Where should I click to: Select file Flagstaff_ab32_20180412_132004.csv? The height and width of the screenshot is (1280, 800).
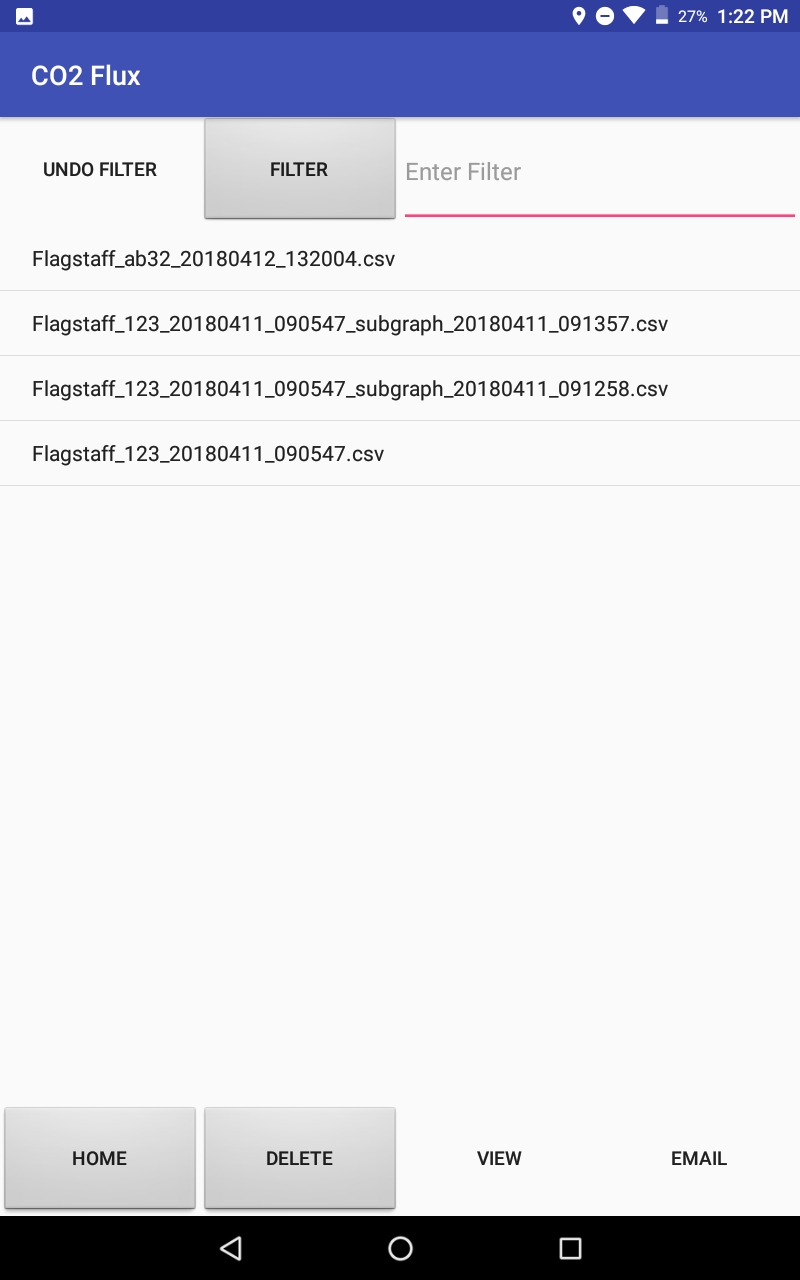click(x=213, y=259)
